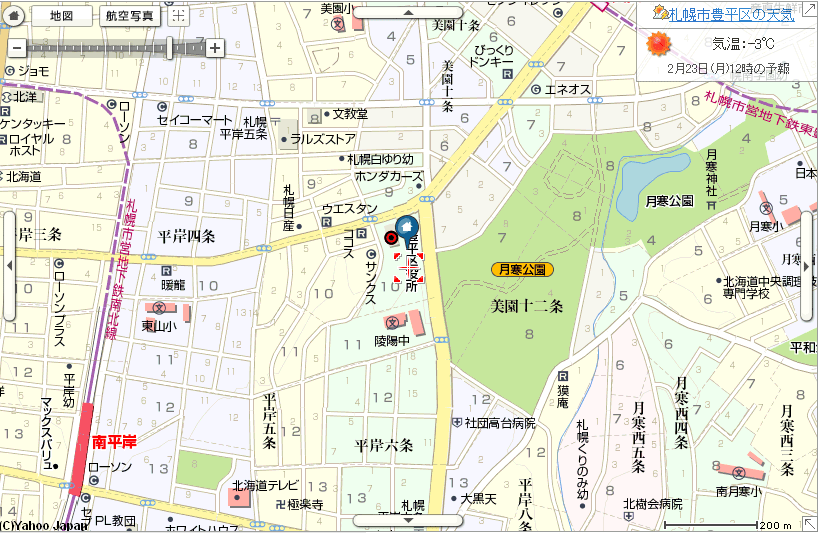Tap the blue house marker pin
This screenshot has height=533, width=818.
click(x=407, y=230)
